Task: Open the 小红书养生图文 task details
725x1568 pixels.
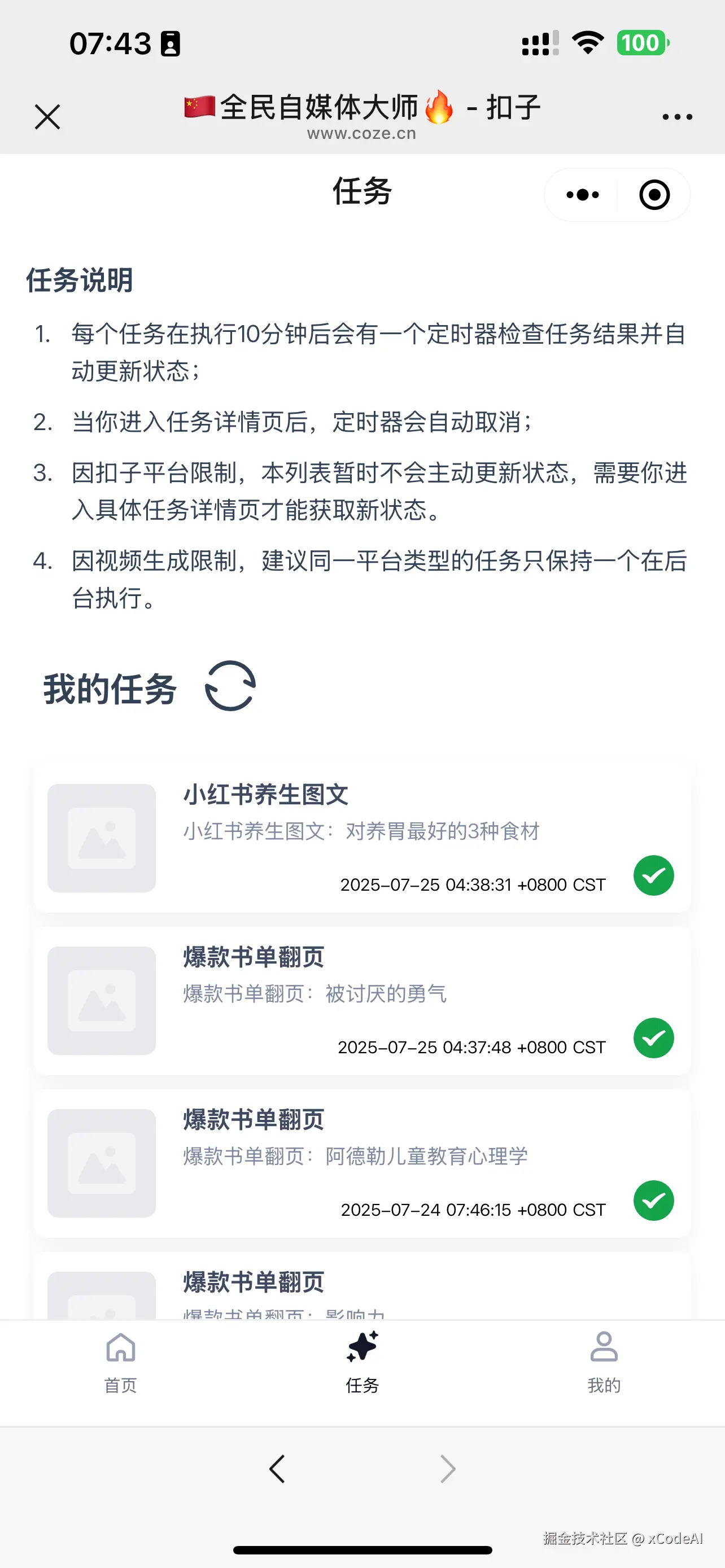Action: 361,840
